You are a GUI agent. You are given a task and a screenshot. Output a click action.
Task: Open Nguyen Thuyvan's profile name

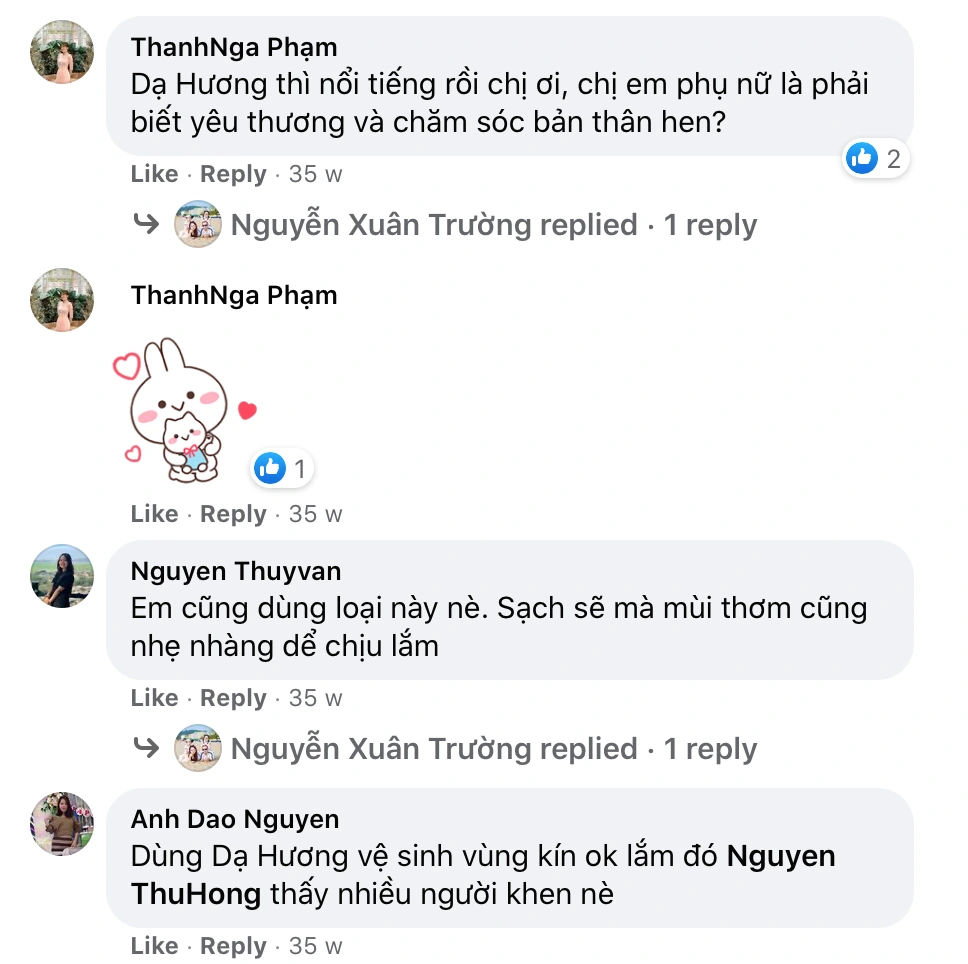tap(236, 571)
